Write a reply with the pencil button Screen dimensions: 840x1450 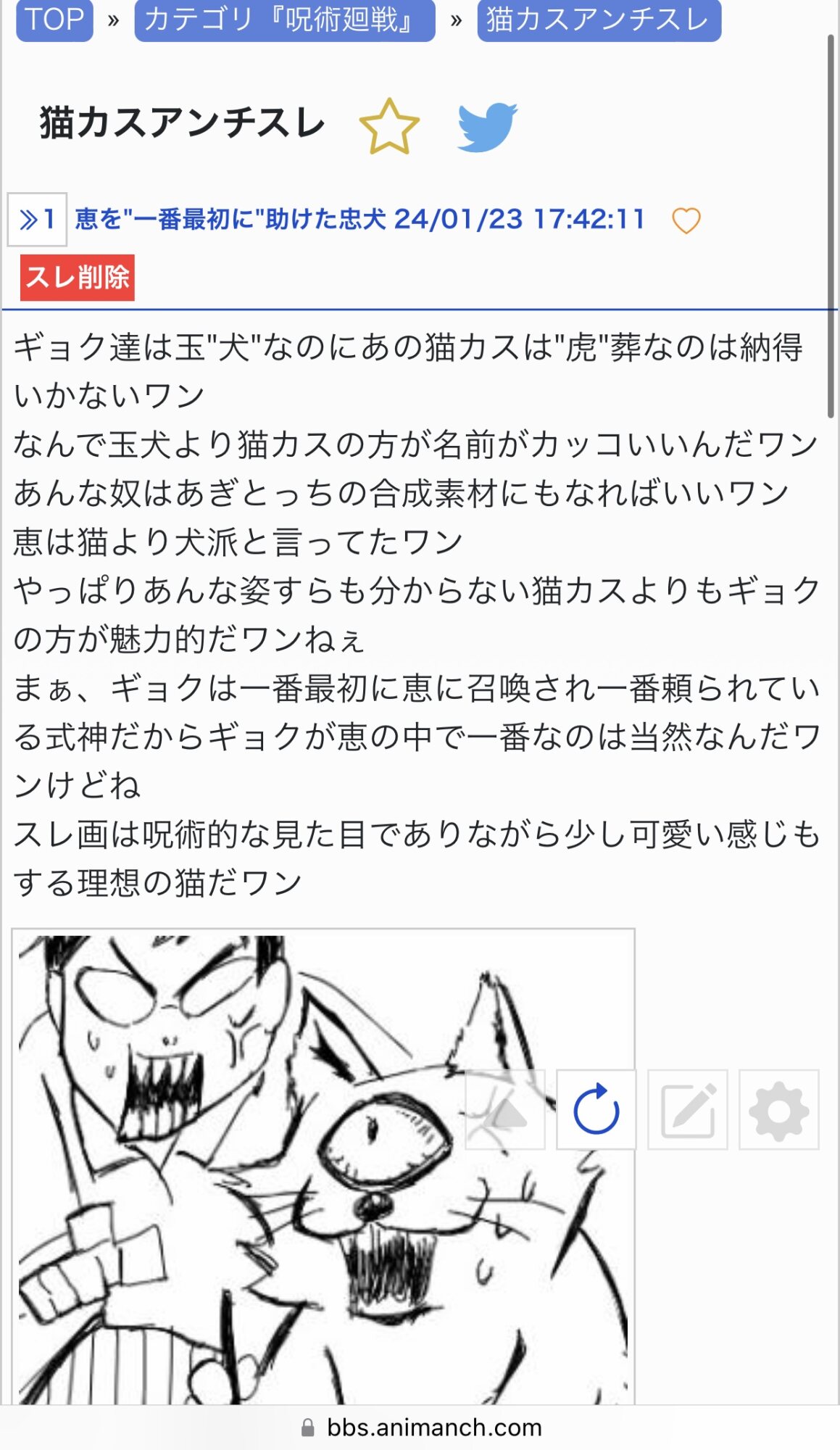click(688, 1110)
